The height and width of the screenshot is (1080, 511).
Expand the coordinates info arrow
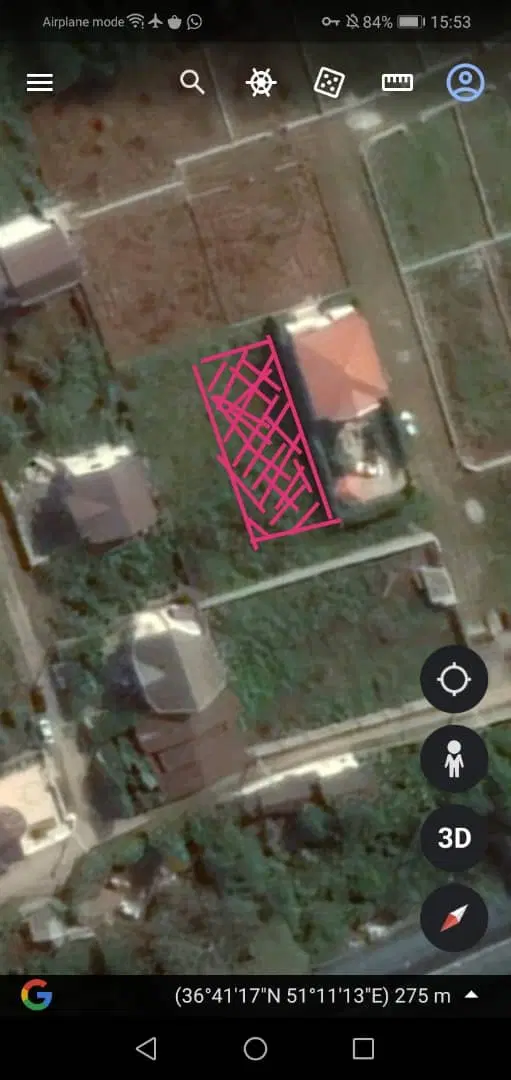(x=472, y=995)
